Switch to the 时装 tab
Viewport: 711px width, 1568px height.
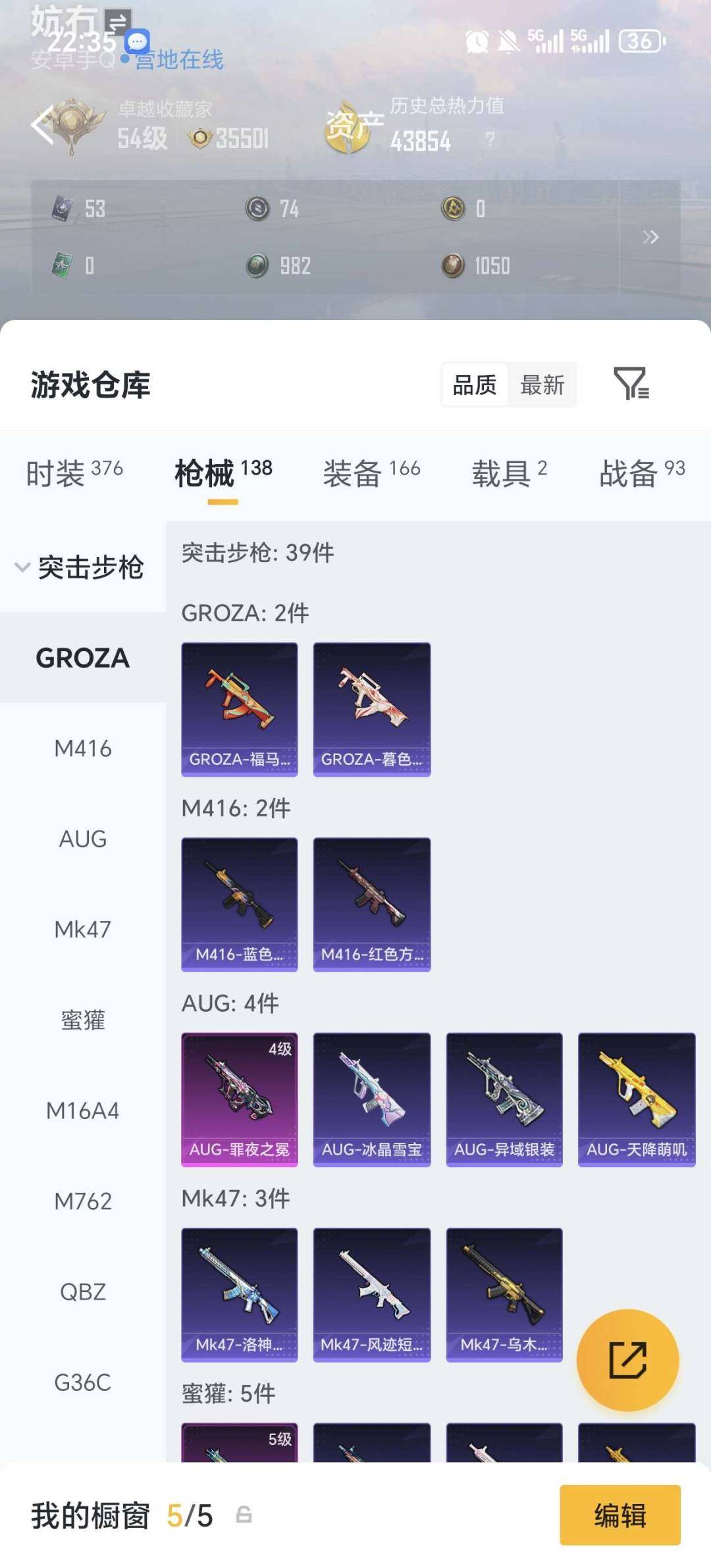point(74,473)
